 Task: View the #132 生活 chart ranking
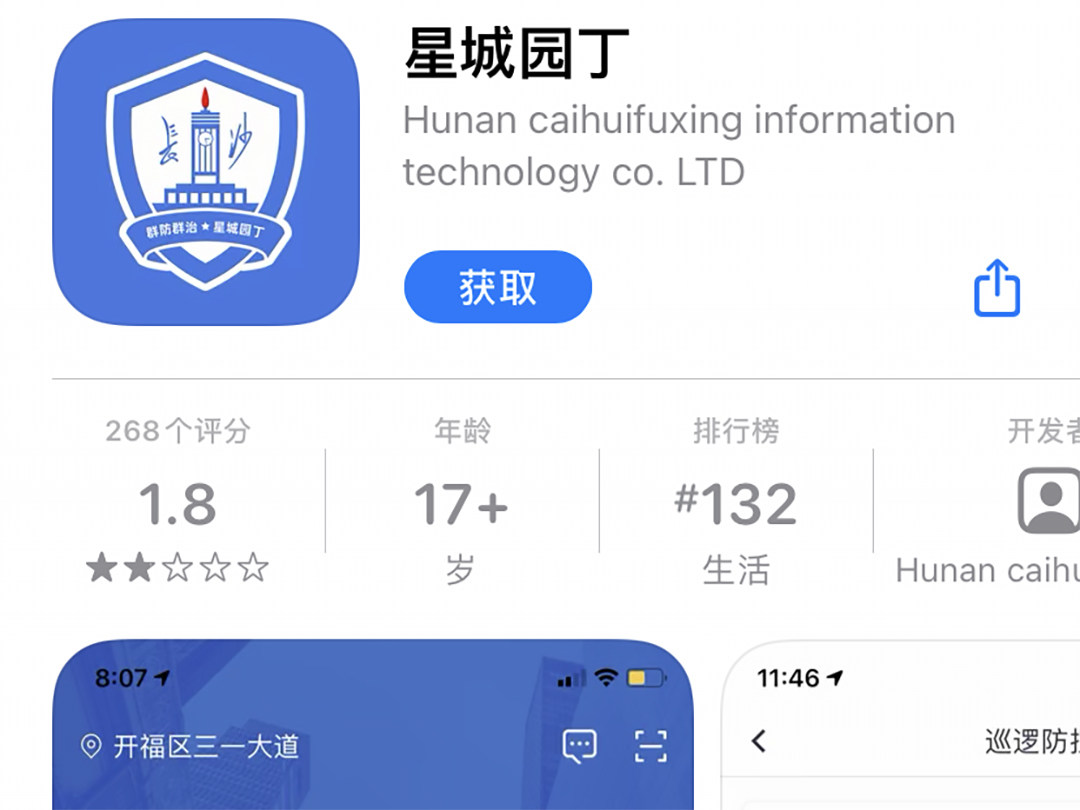pos(736,503)
